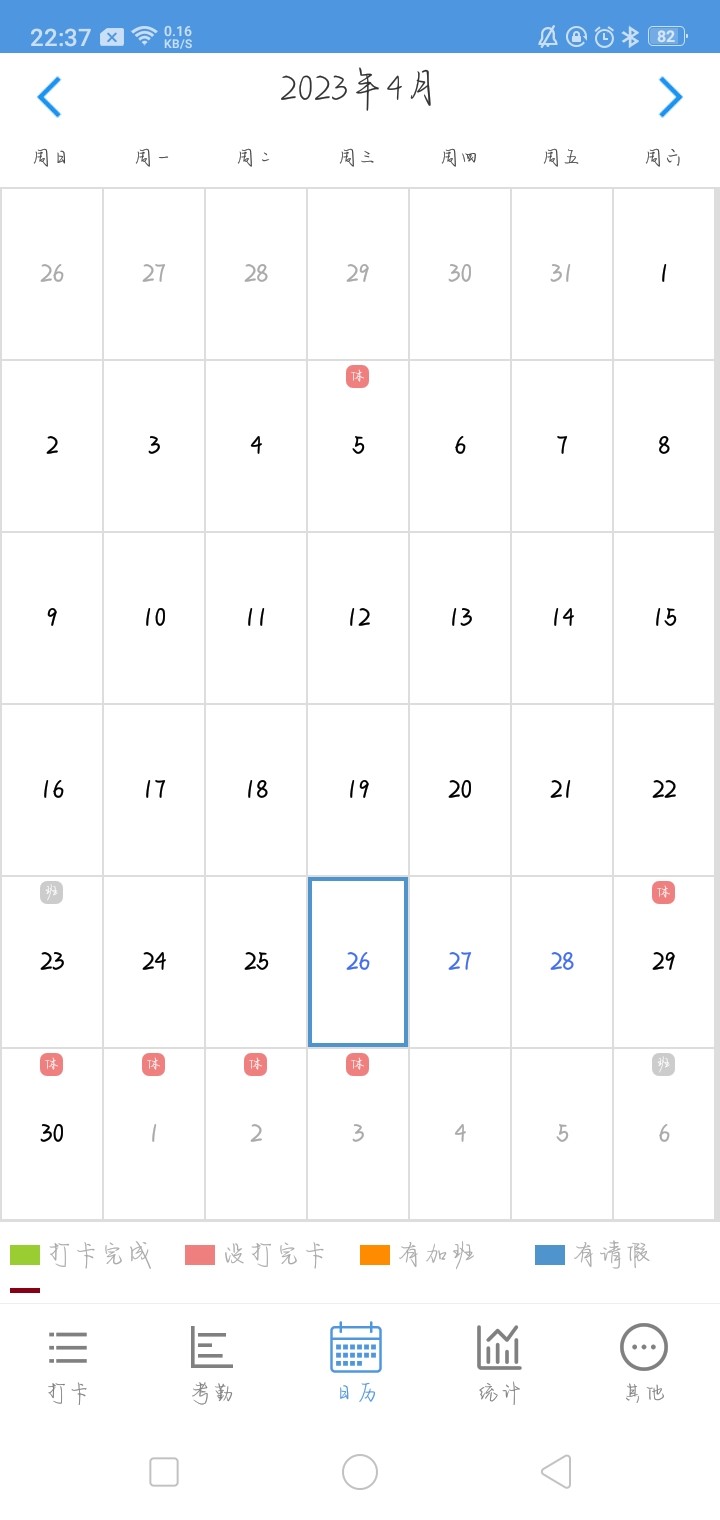Image resolution: width=720 pixels, height=1520 pixels.
Task: Select April 29 marked as rest day
Action: coord(664,961)
